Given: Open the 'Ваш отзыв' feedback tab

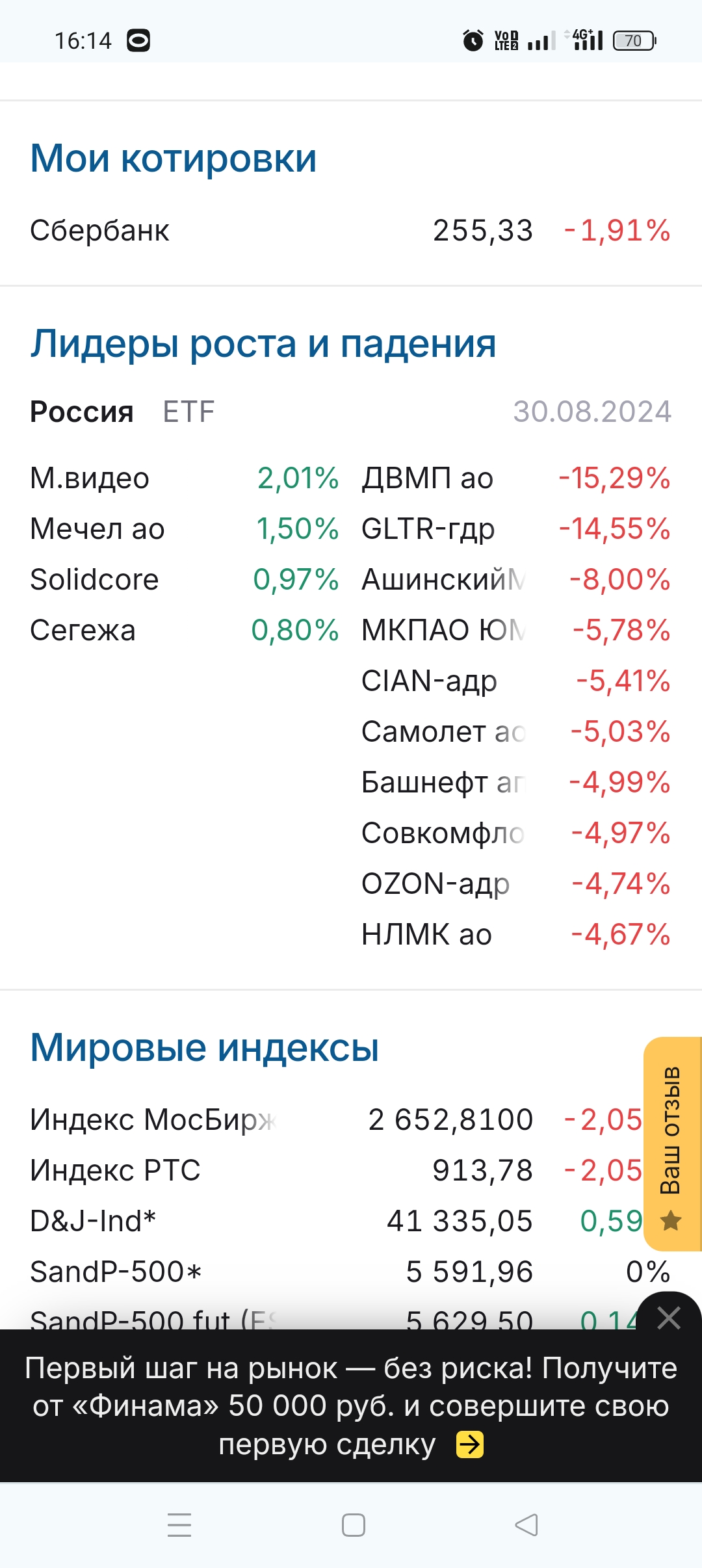Looking at the screenshot, I should [671, 1144].
